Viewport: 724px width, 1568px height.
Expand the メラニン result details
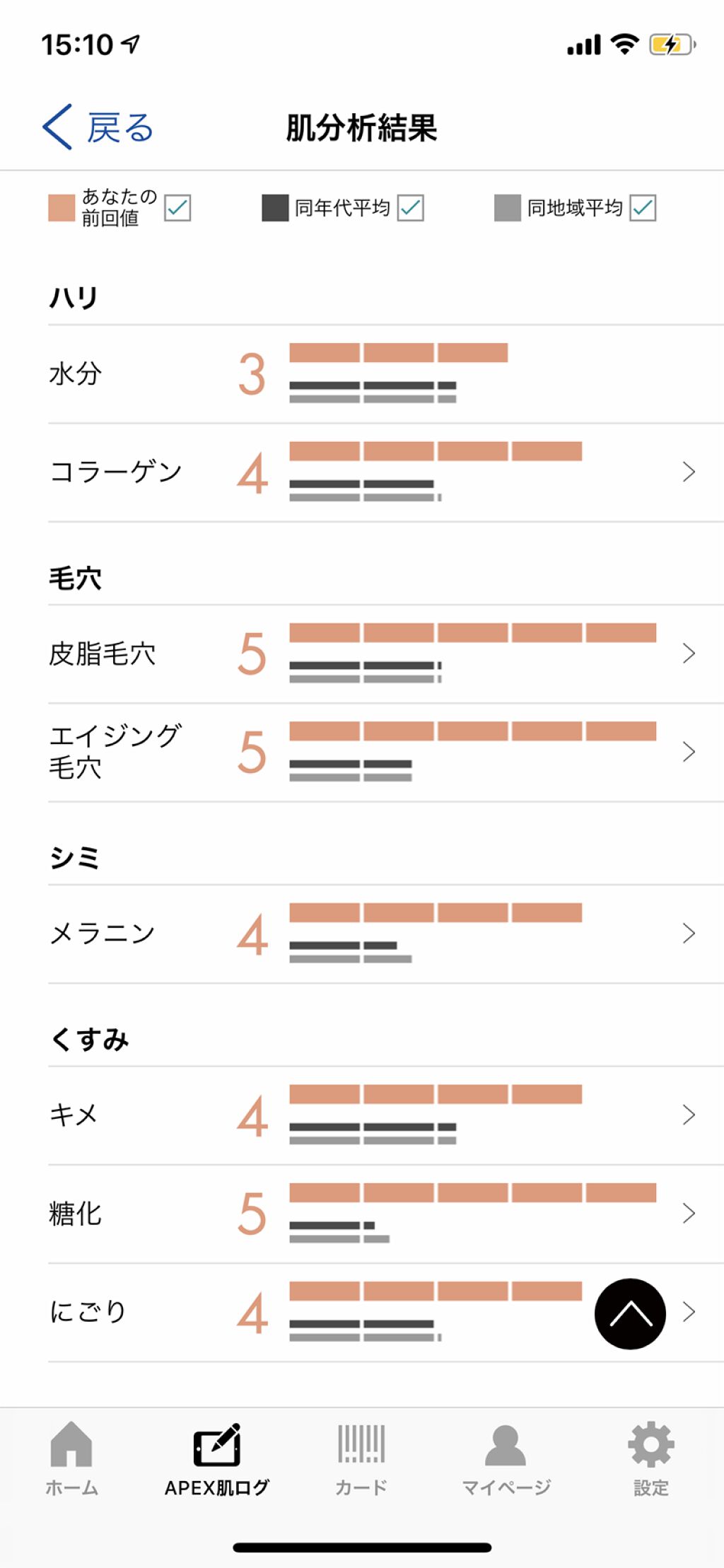[x=687, y=933]
